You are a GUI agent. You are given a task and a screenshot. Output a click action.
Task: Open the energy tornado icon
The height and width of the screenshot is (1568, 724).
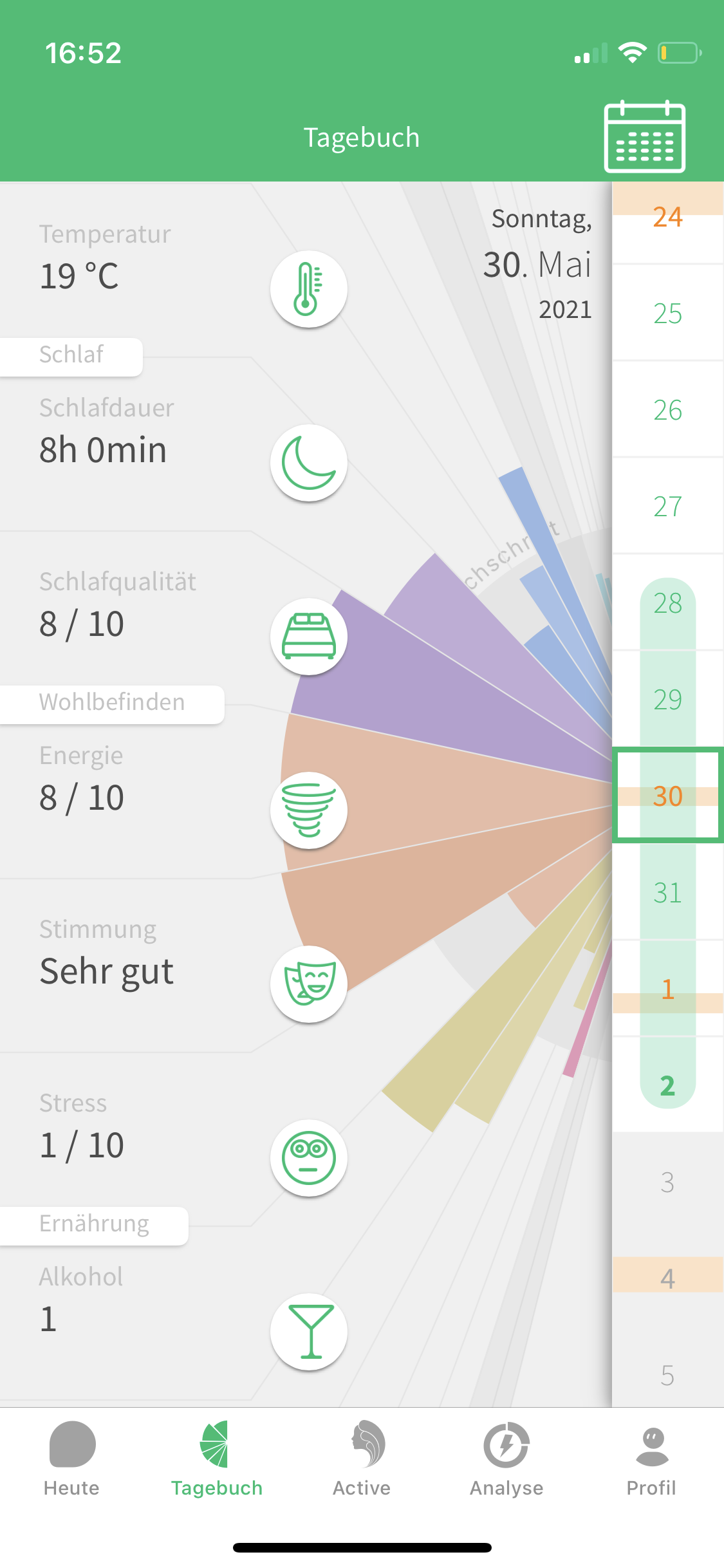pyautogui.click(x=309, y=810)
